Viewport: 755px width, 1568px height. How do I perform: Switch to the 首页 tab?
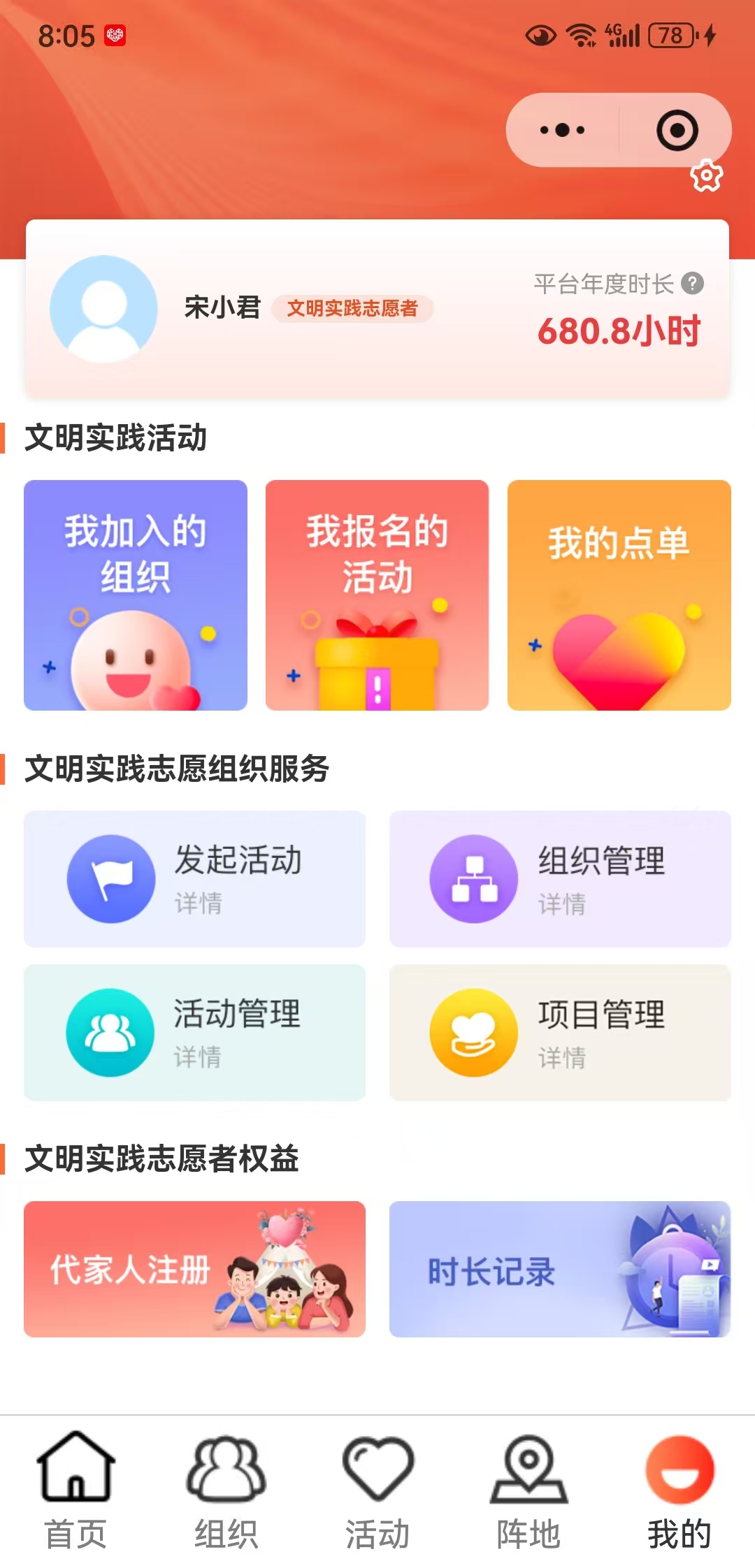point(75,1490)
